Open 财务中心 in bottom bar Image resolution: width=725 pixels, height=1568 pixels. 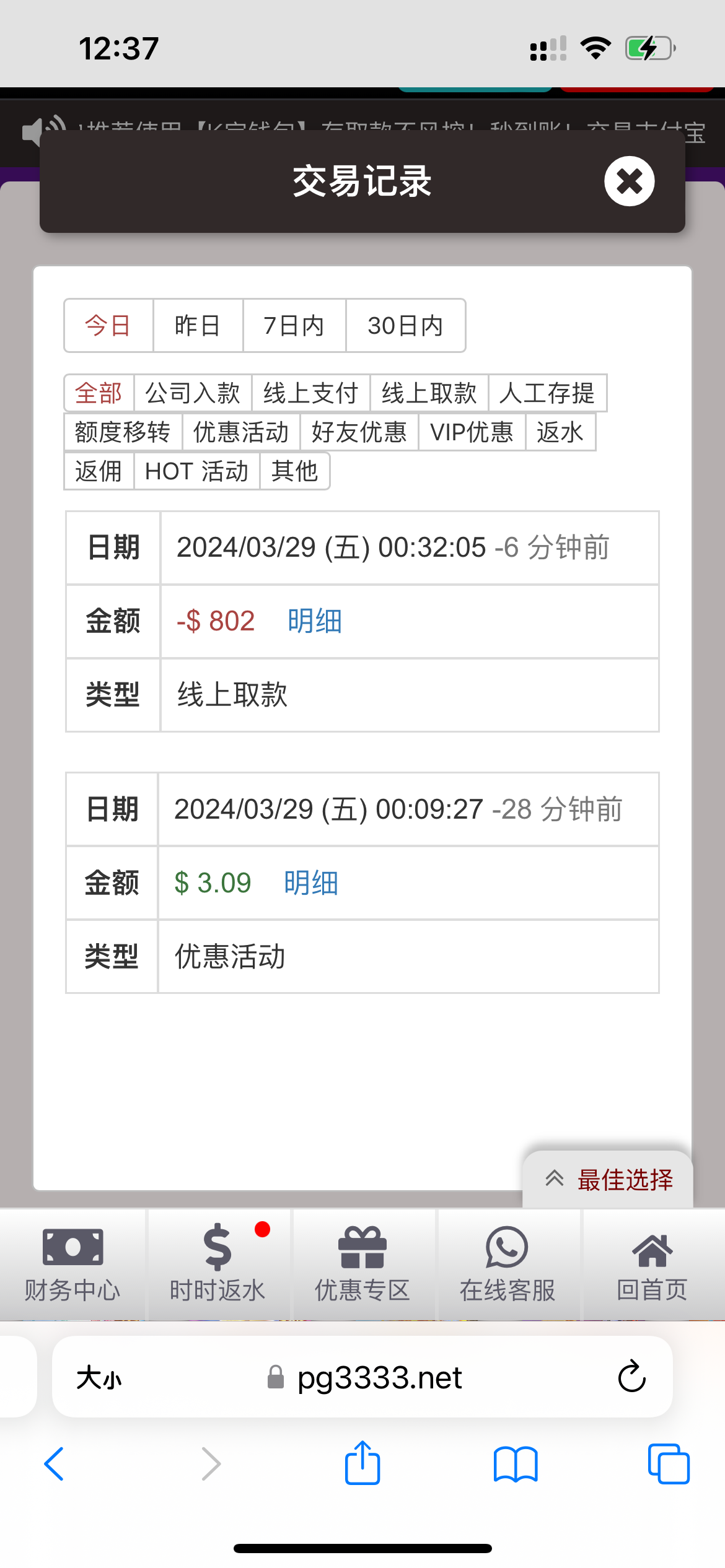72,1265
